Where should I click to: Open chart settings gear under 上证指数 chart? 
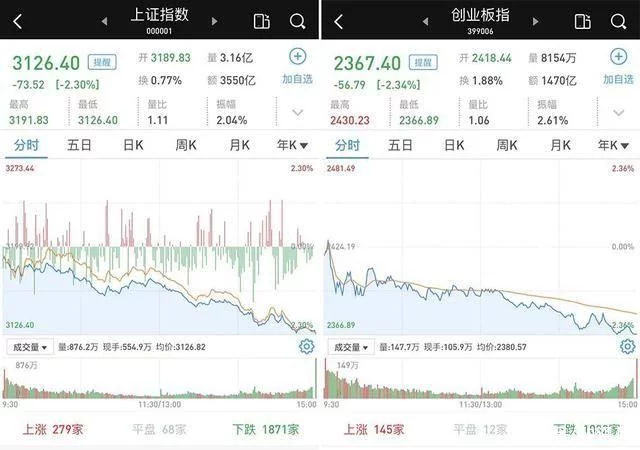(x=307, y=347)
